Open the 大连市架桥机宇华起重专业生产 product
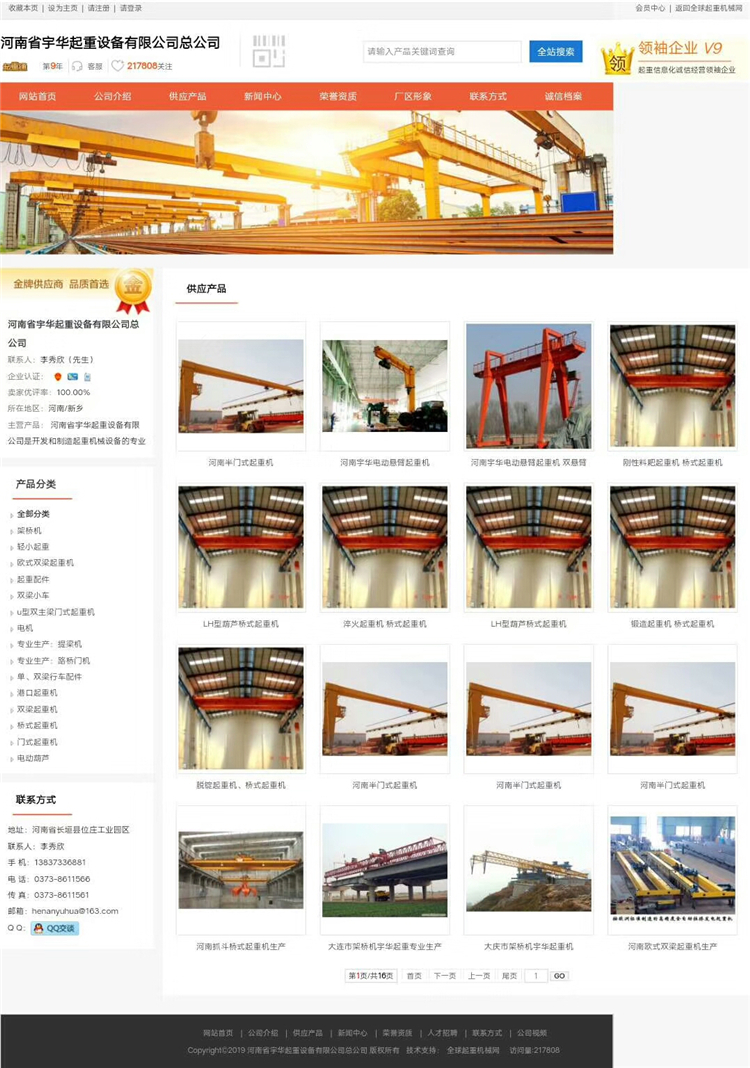The width and height of the screenshot is (750, 1068). point(384,870)
